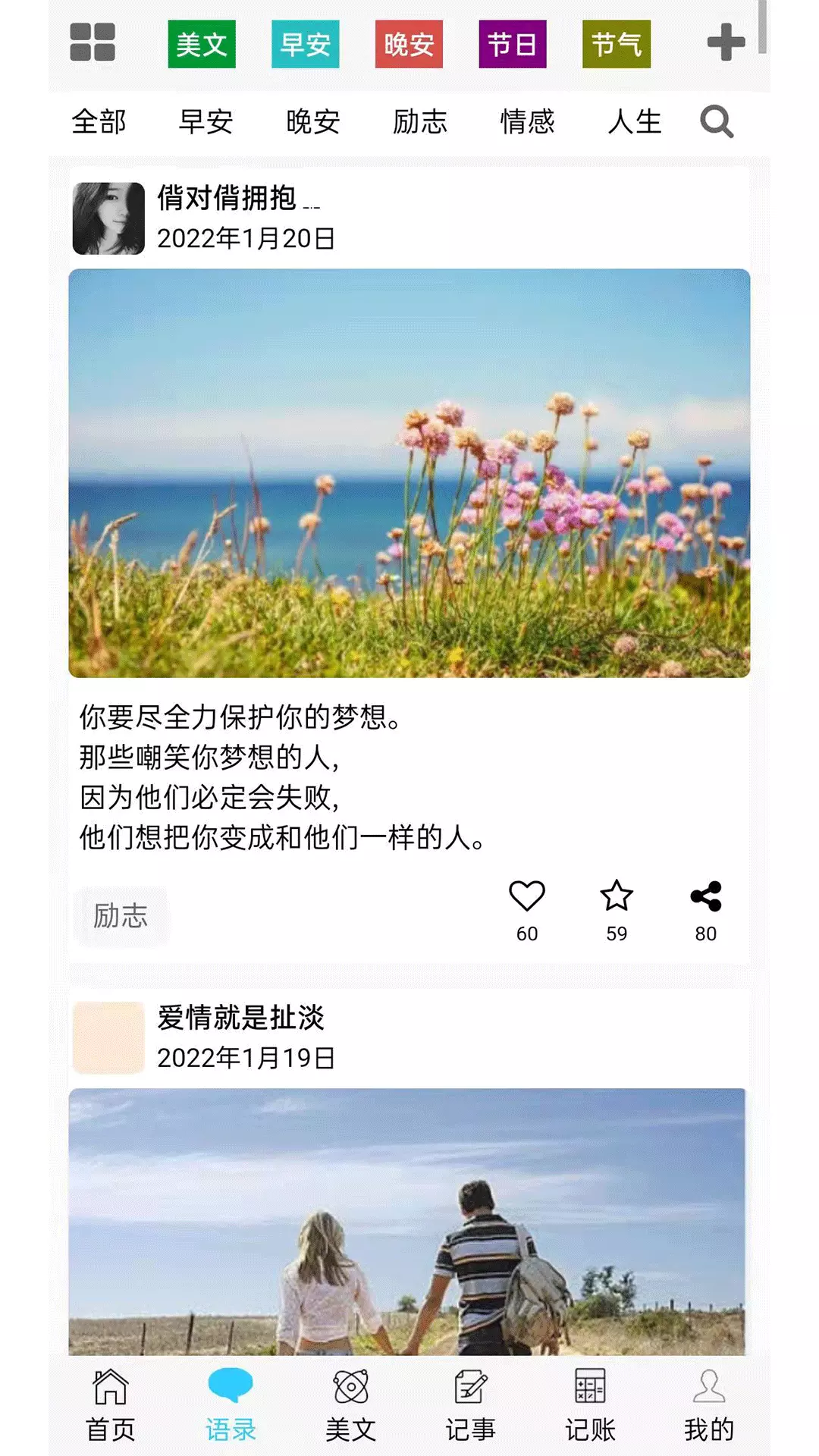
Task: Favorite the post with star icon showing 59
Action: (x=617, y=896)
